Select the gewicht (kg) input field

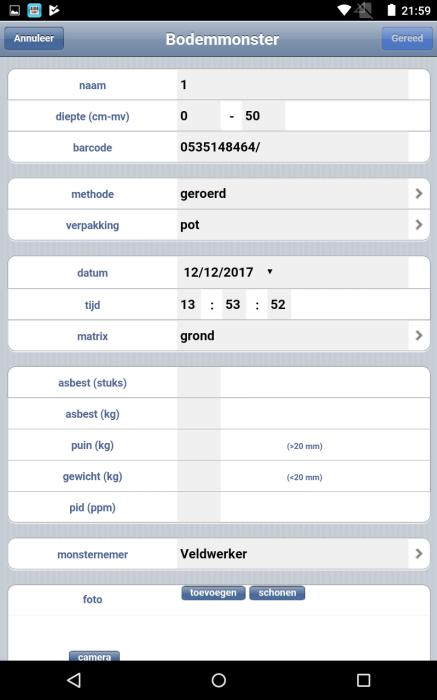coord(199,476)
